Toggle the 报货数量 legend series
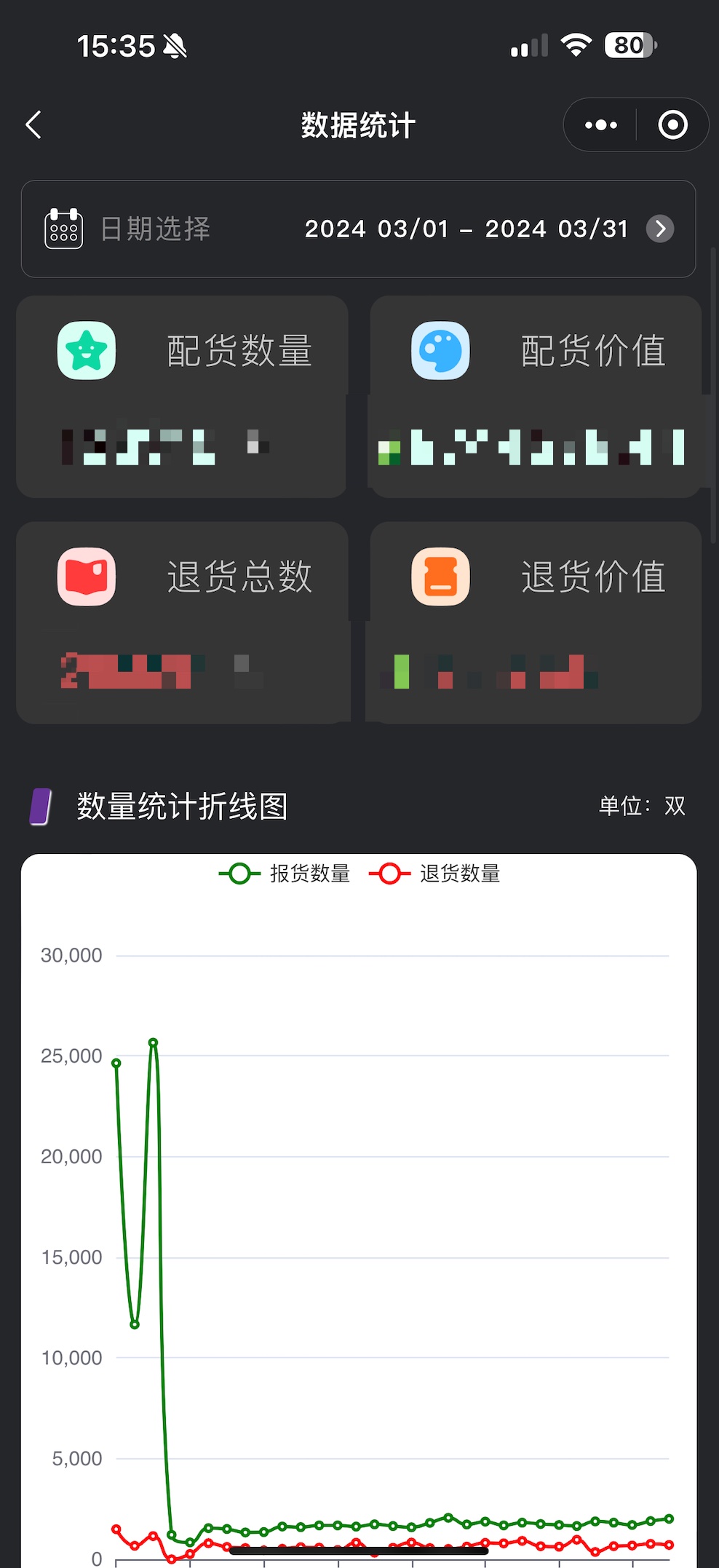This screenshot has height=1568, width=719. (285, 874)
